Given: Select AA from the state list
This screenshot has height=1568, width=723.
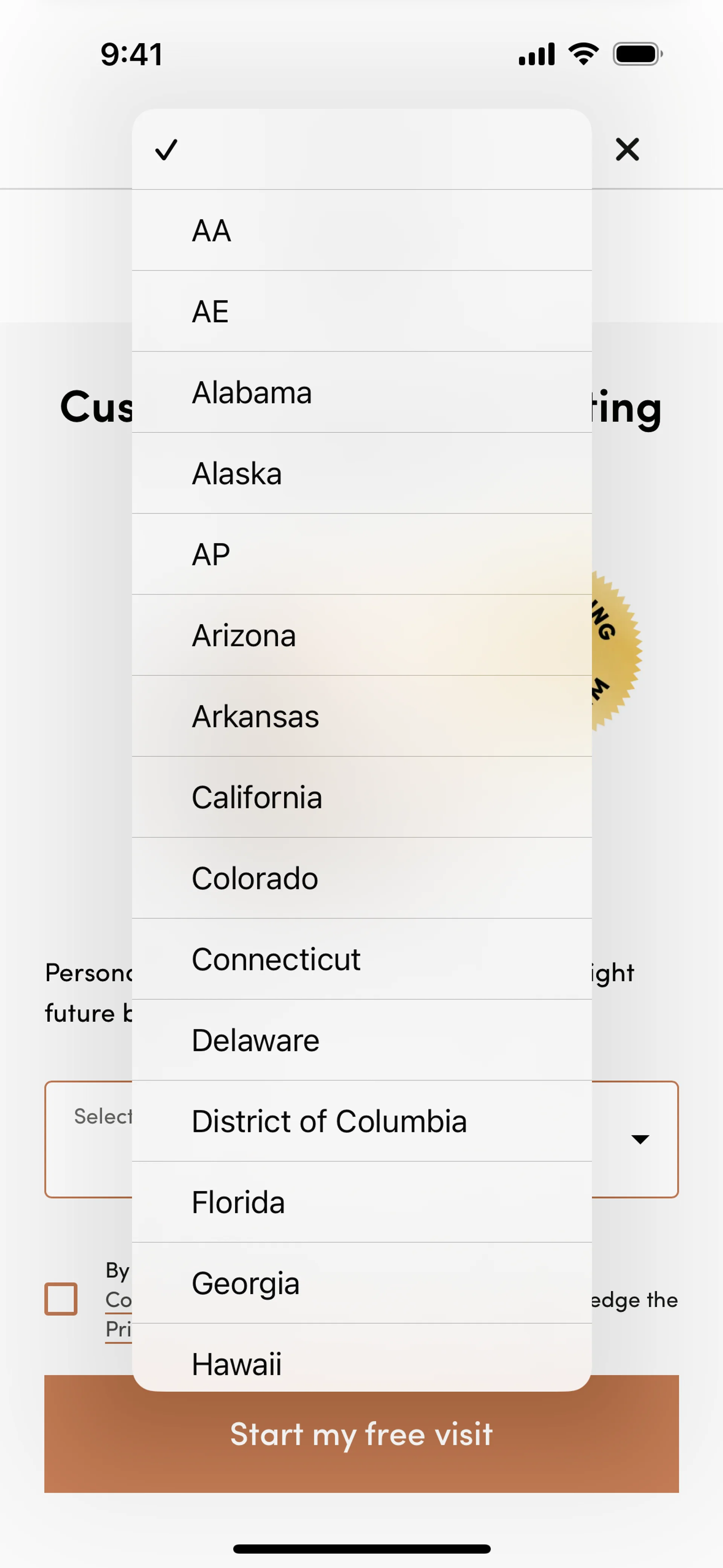Looking at the screenshot, I should [361, 231].
